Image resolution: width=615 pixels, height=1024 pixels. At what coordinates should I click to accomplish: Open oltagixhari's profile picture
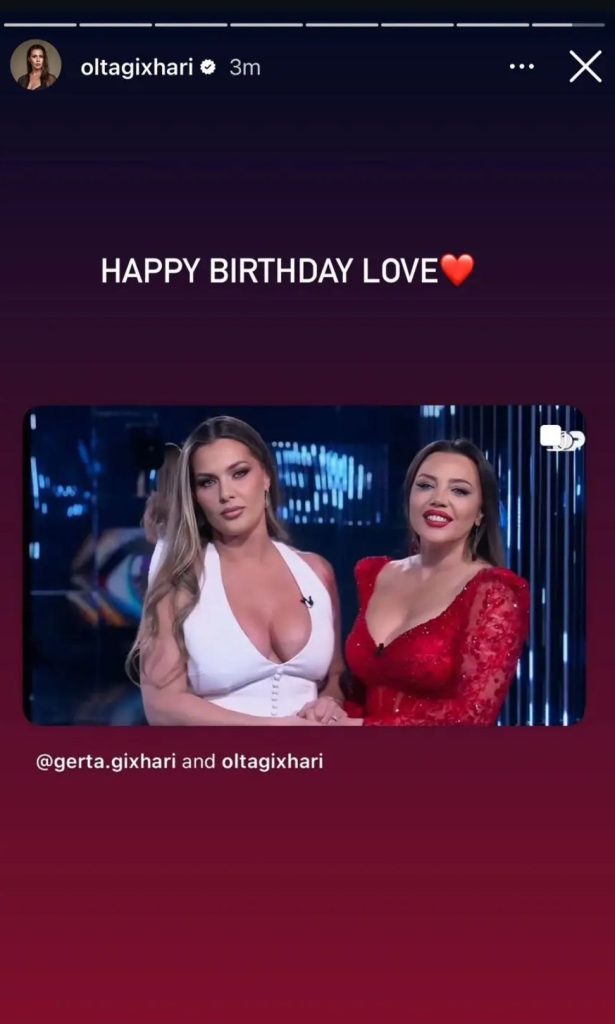(x=35, y=66)
